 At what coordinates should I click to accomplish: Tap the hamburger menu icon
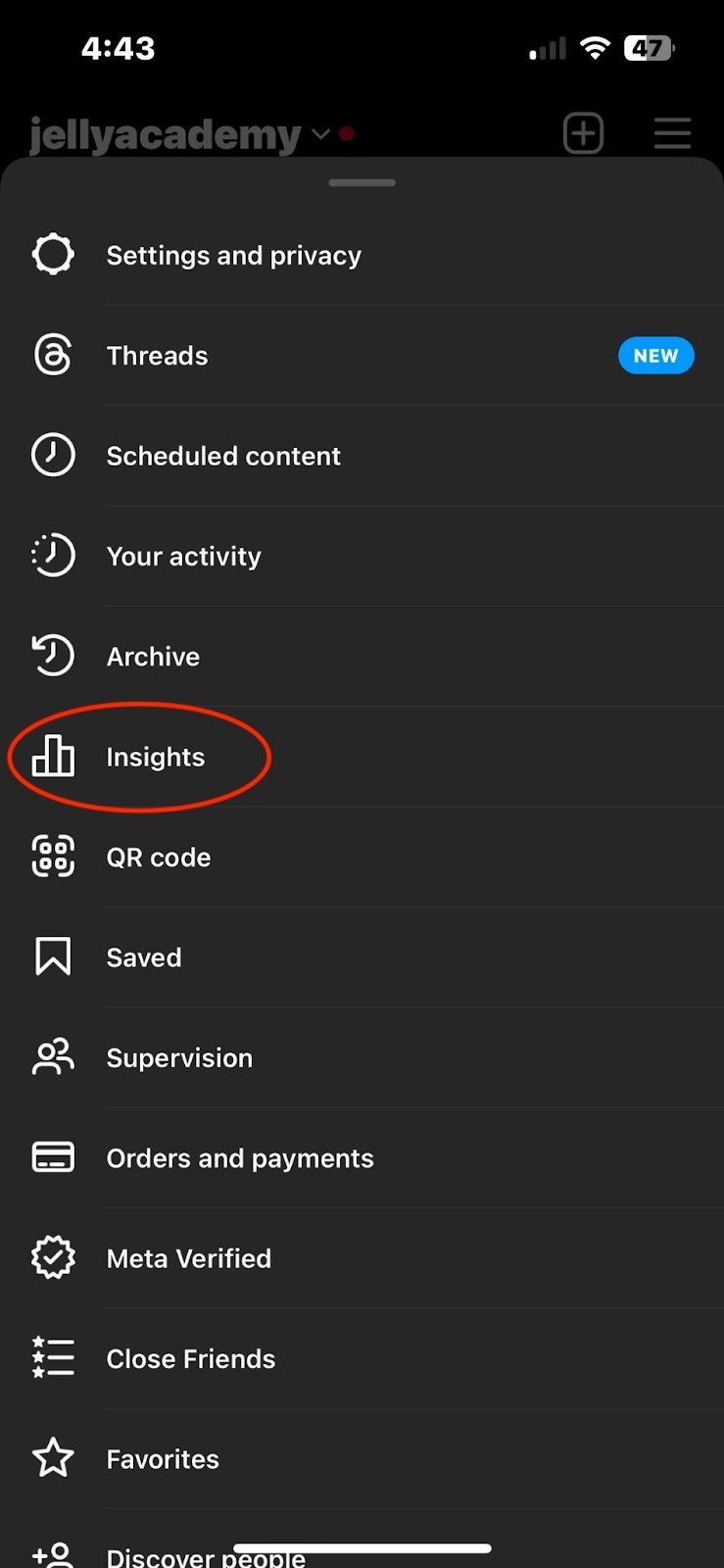(x=673, y=133)
